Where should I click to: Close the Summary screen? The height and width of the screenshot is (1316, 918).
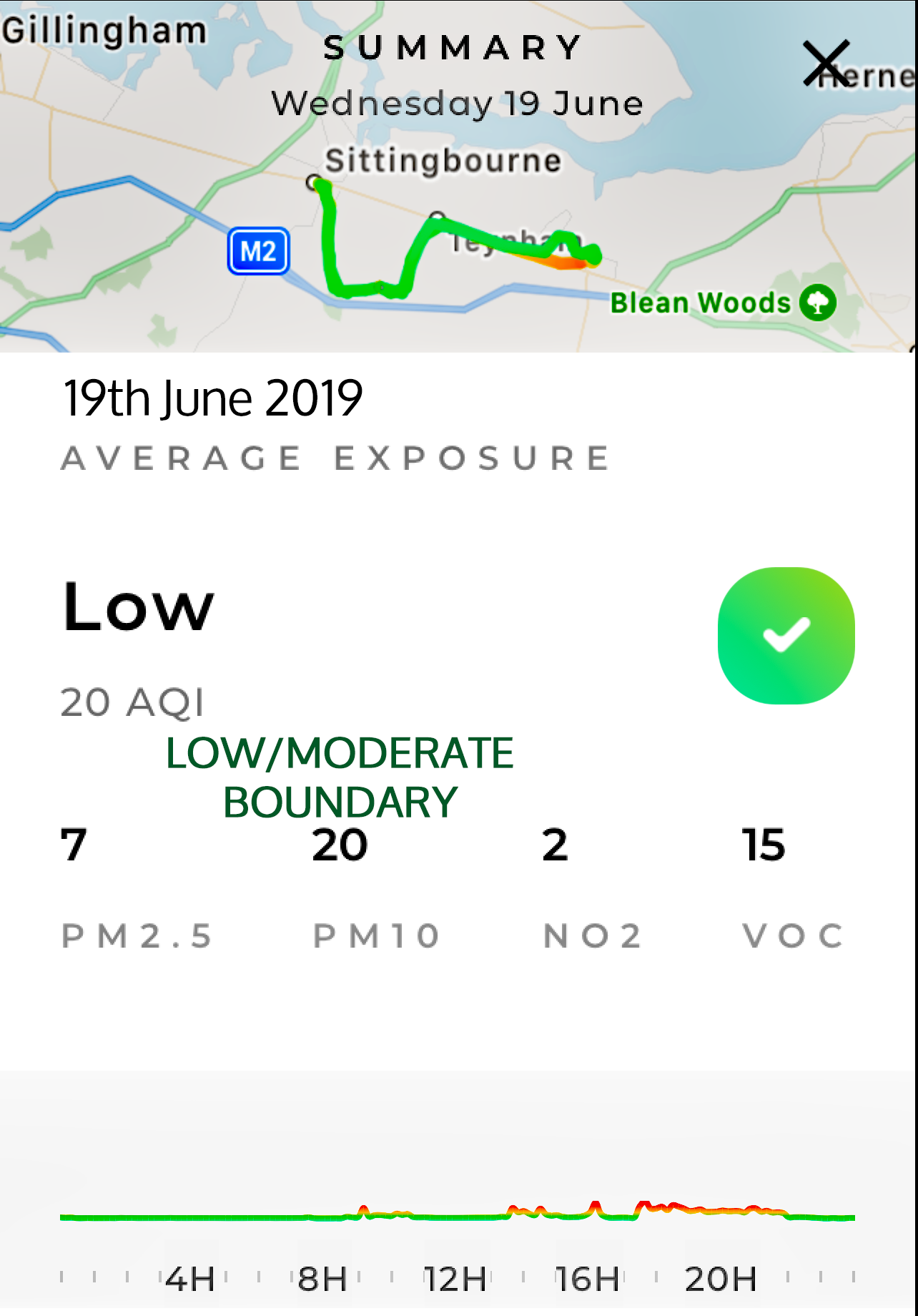pyautogui.click(x=826, y=63)
